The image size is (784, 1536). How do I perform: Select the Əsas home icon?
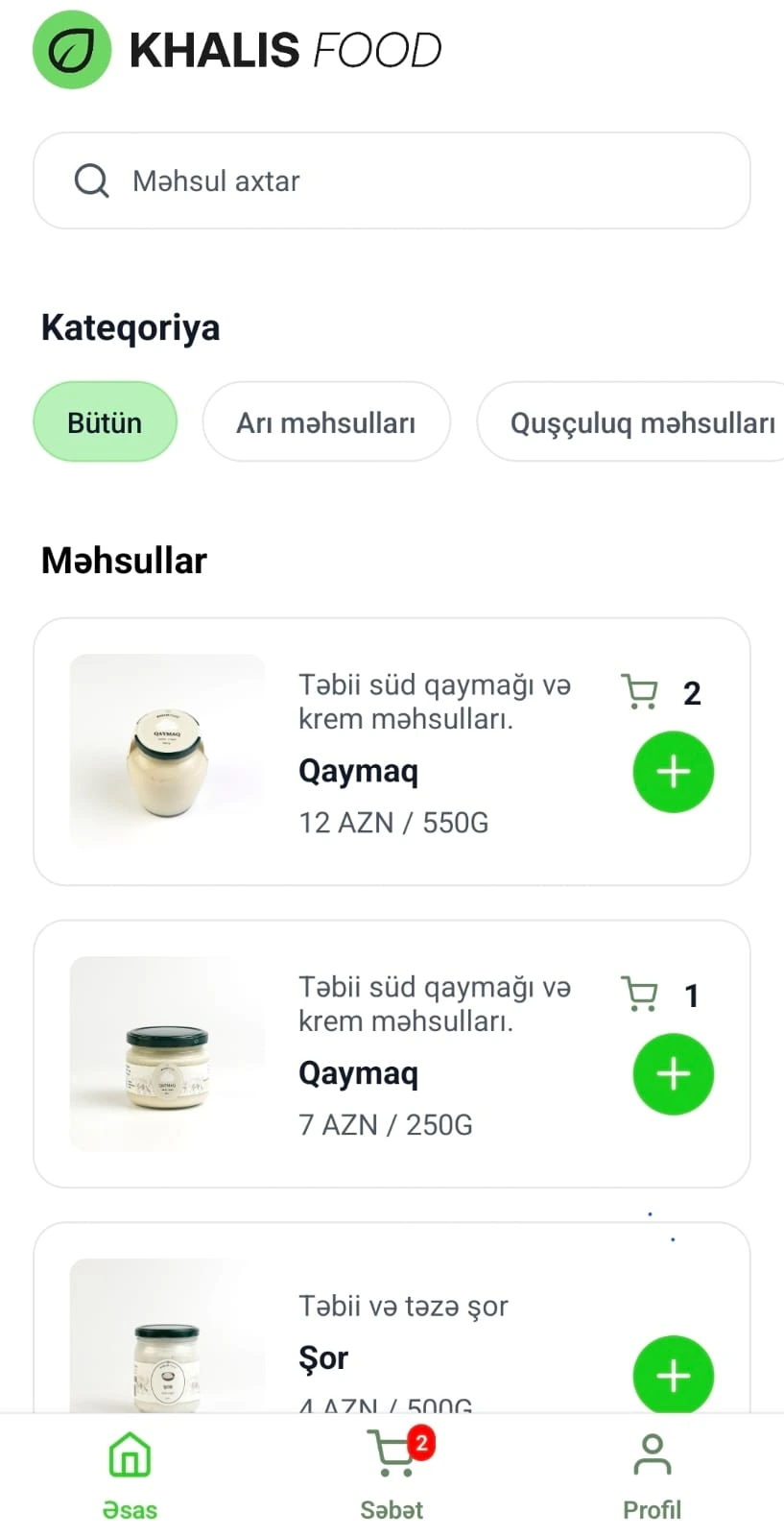(x=129, y=1454)
